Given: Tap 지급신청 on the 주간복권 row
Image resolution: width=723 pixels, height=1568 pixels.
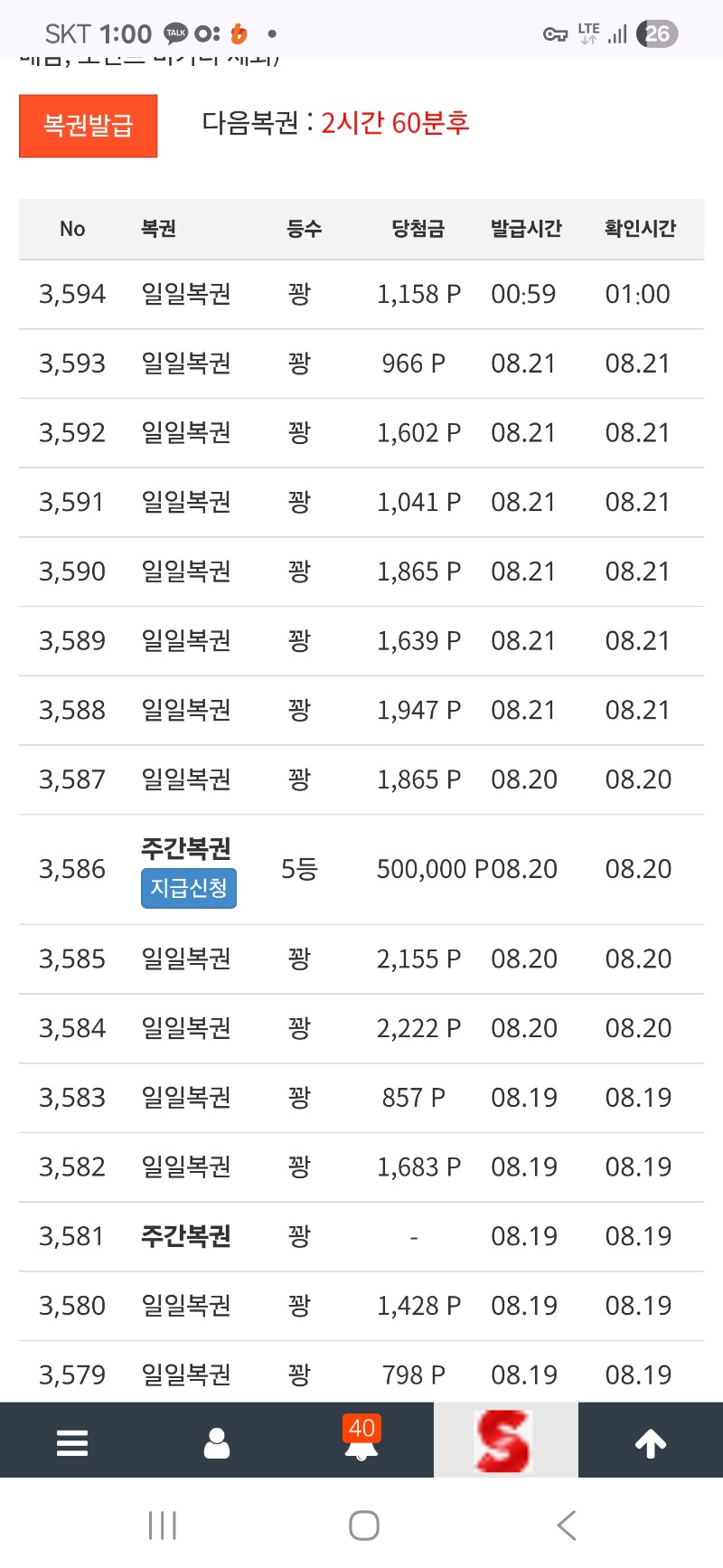Looking at the screenshot, I should pyautogui.click(x=189, y=888).
